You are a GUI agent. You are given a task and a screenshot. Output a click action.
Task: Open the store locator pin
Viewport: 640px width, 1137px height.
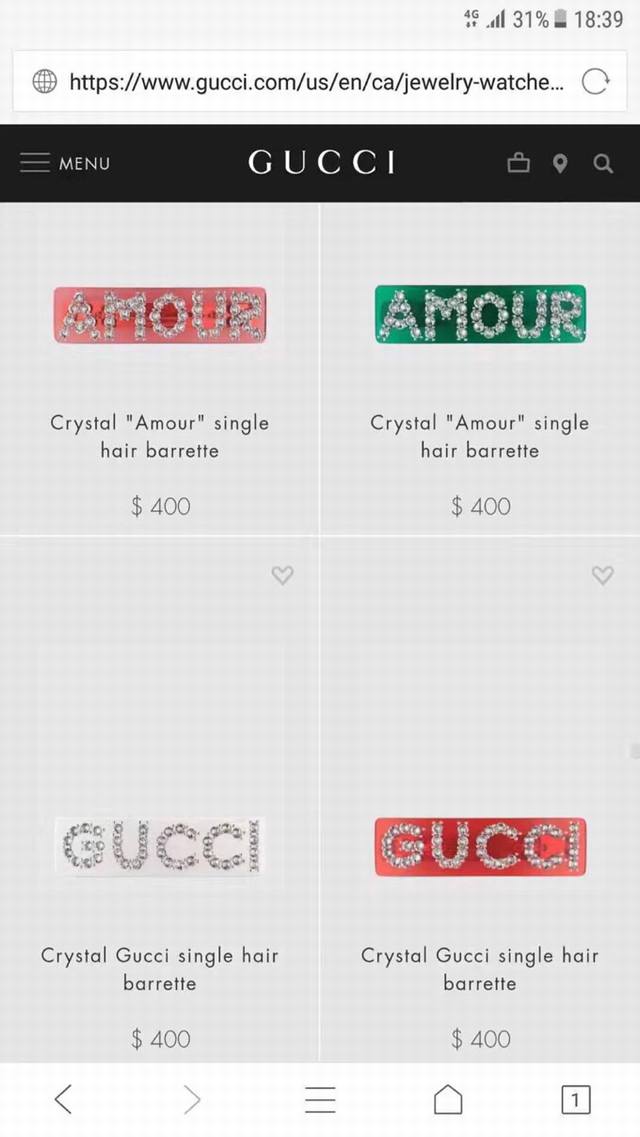[x=560, y=164]
